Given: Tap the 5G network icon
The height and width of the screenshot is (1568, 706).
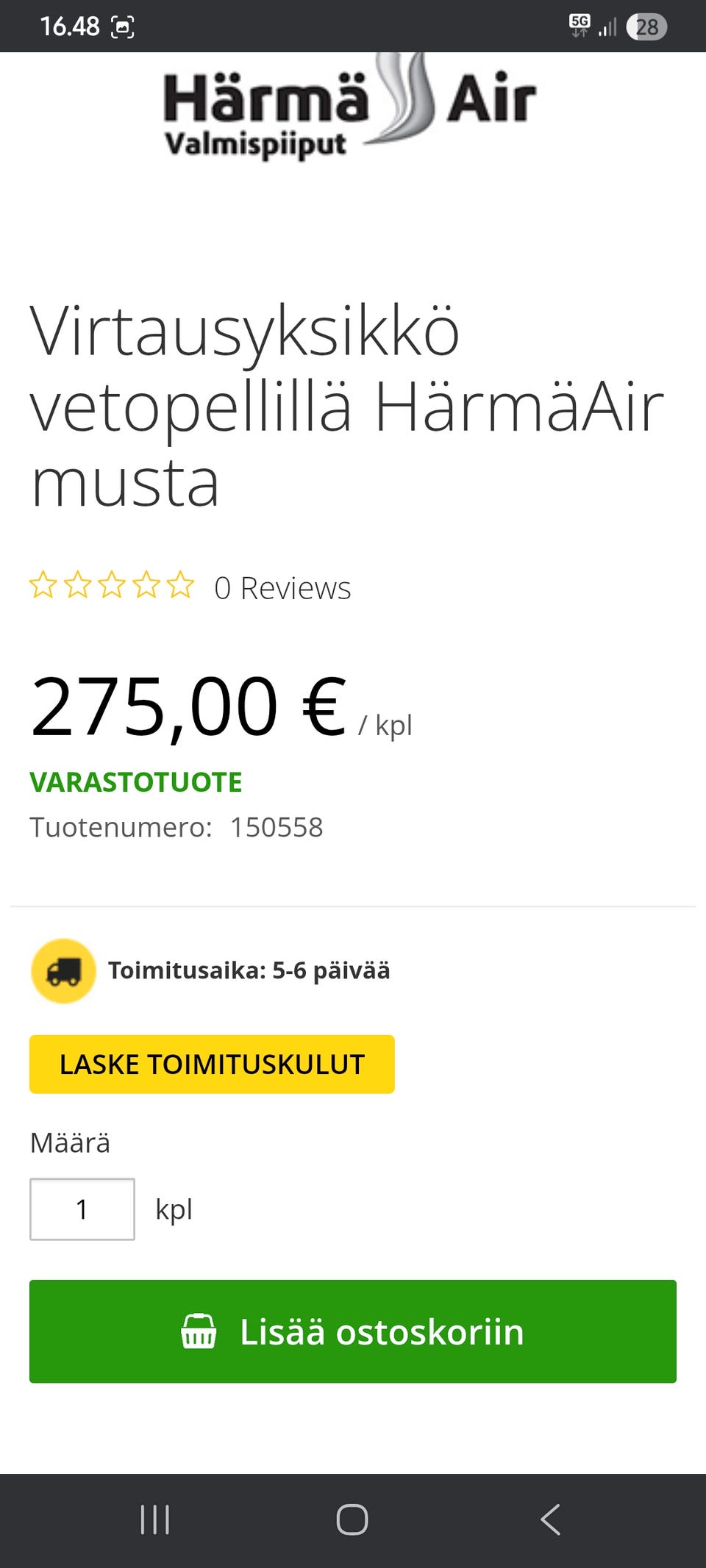Looking at the screenshot, I should tap(578, 24).
